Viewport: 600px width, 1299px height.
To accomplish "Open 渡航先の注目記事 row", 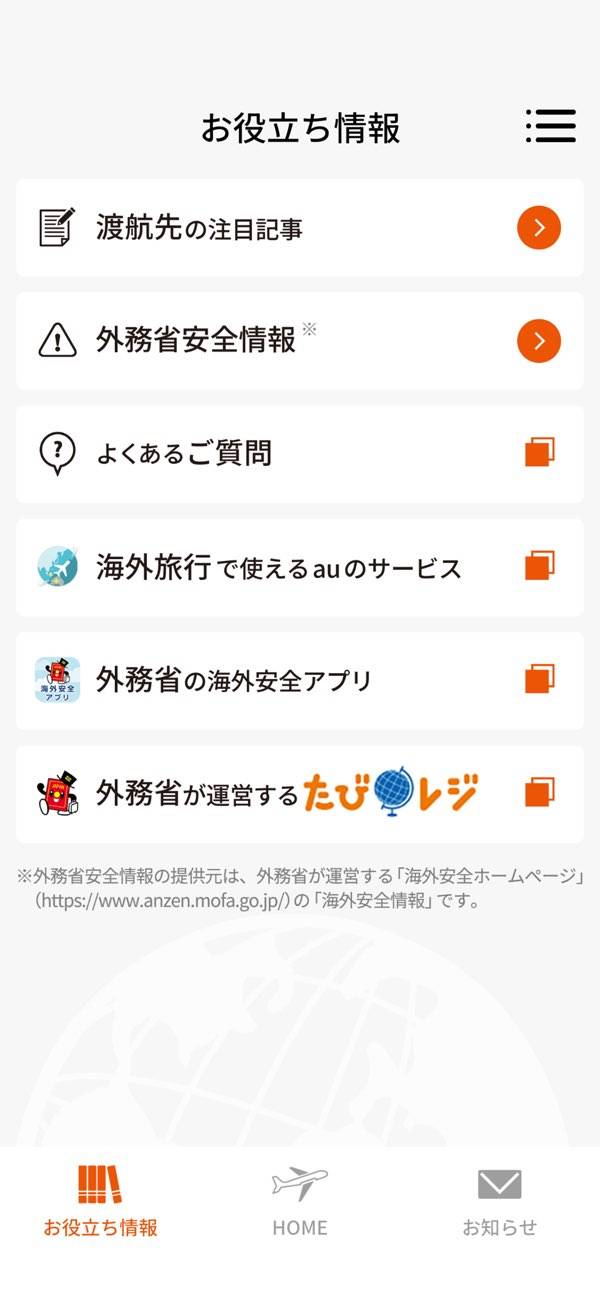I will coord(299,228).
